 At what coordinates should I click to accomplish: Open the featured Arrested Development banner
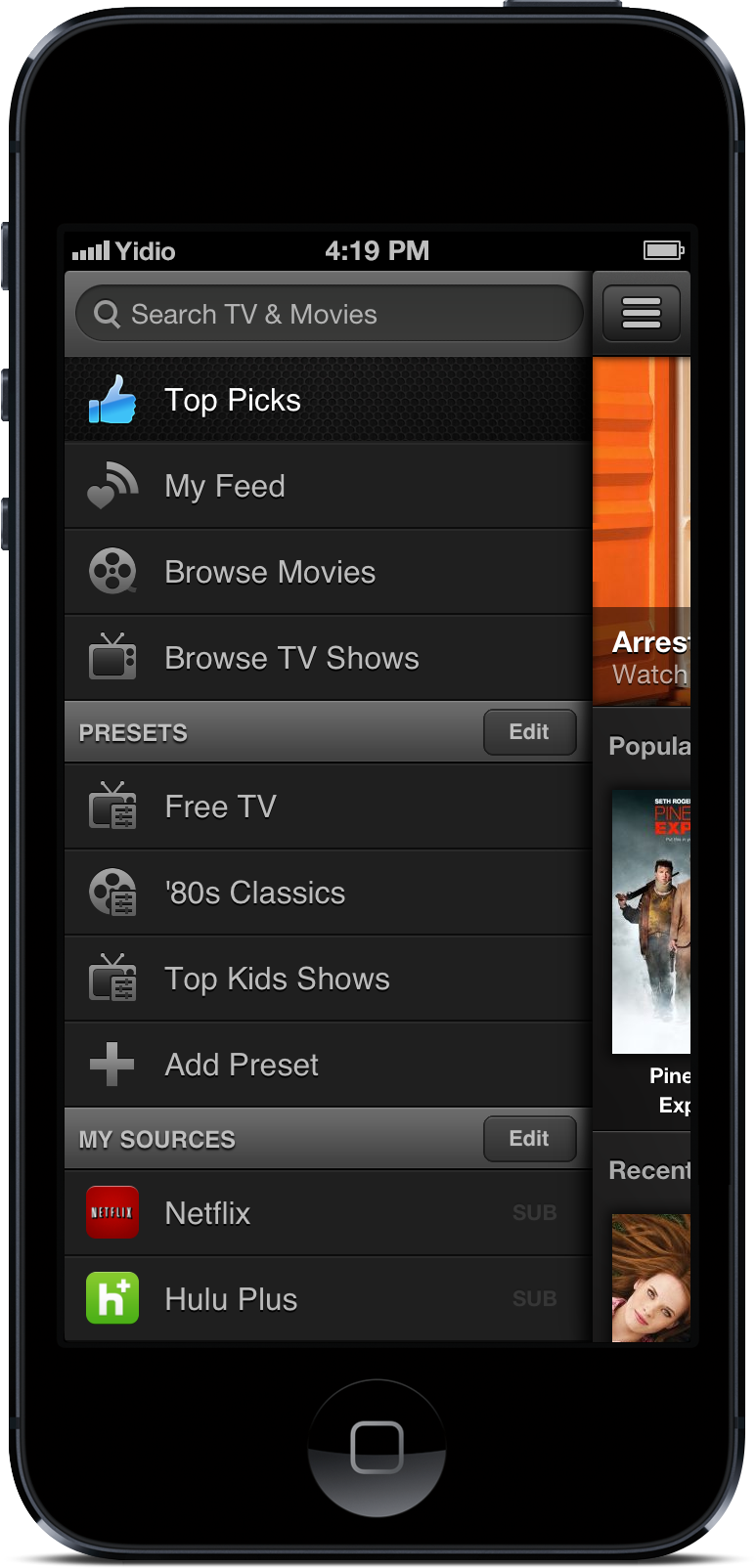(x=642, y=528)
